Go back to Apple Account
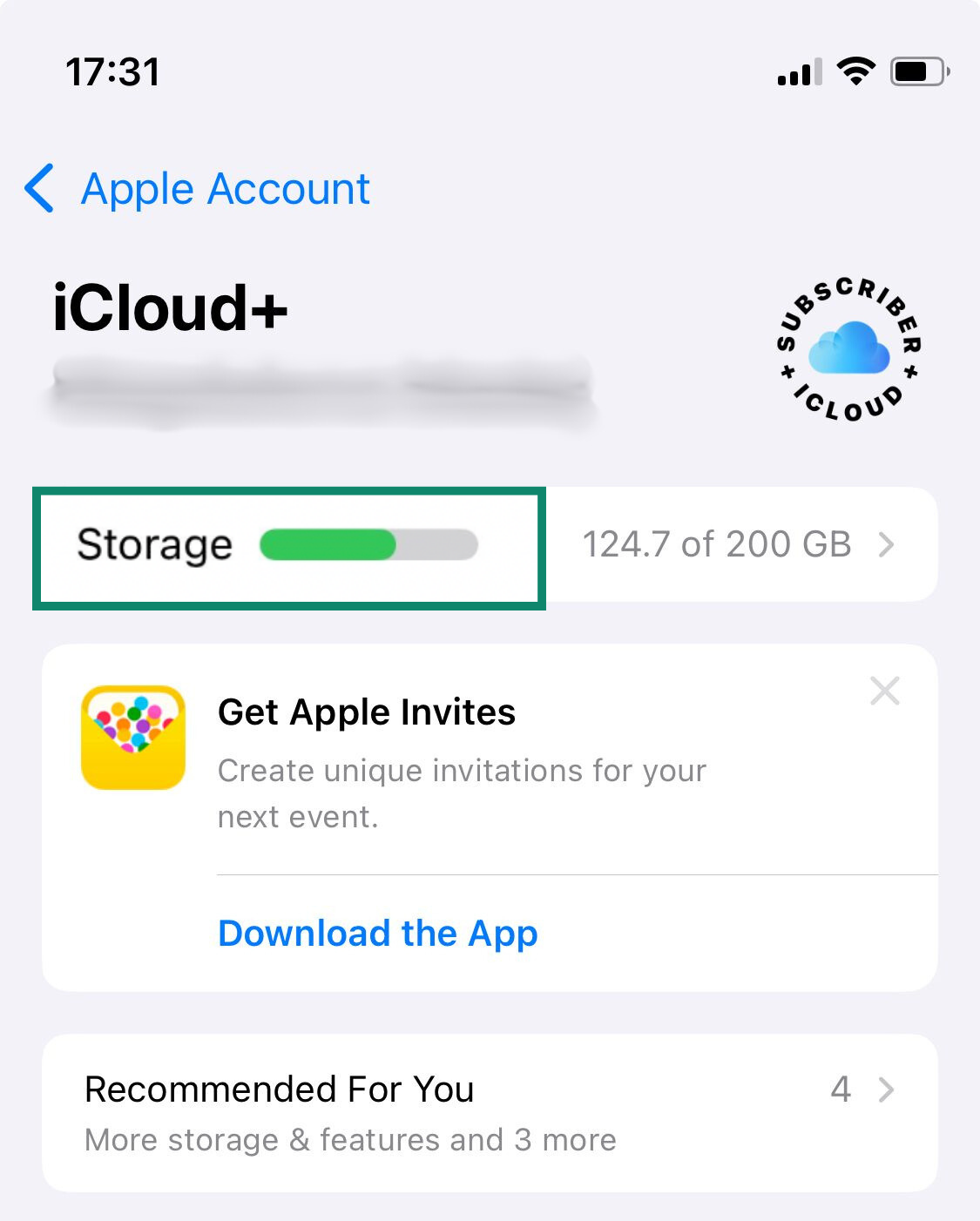This screenshot has width=980, height=1221. (199, 189)
